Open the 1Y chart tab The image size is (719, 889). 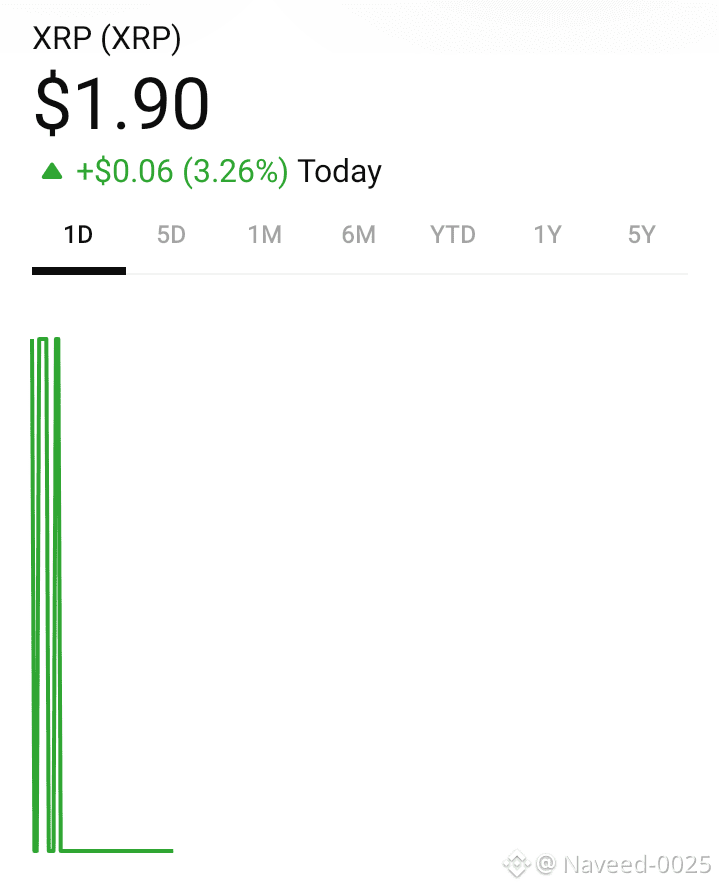point(547,235)
